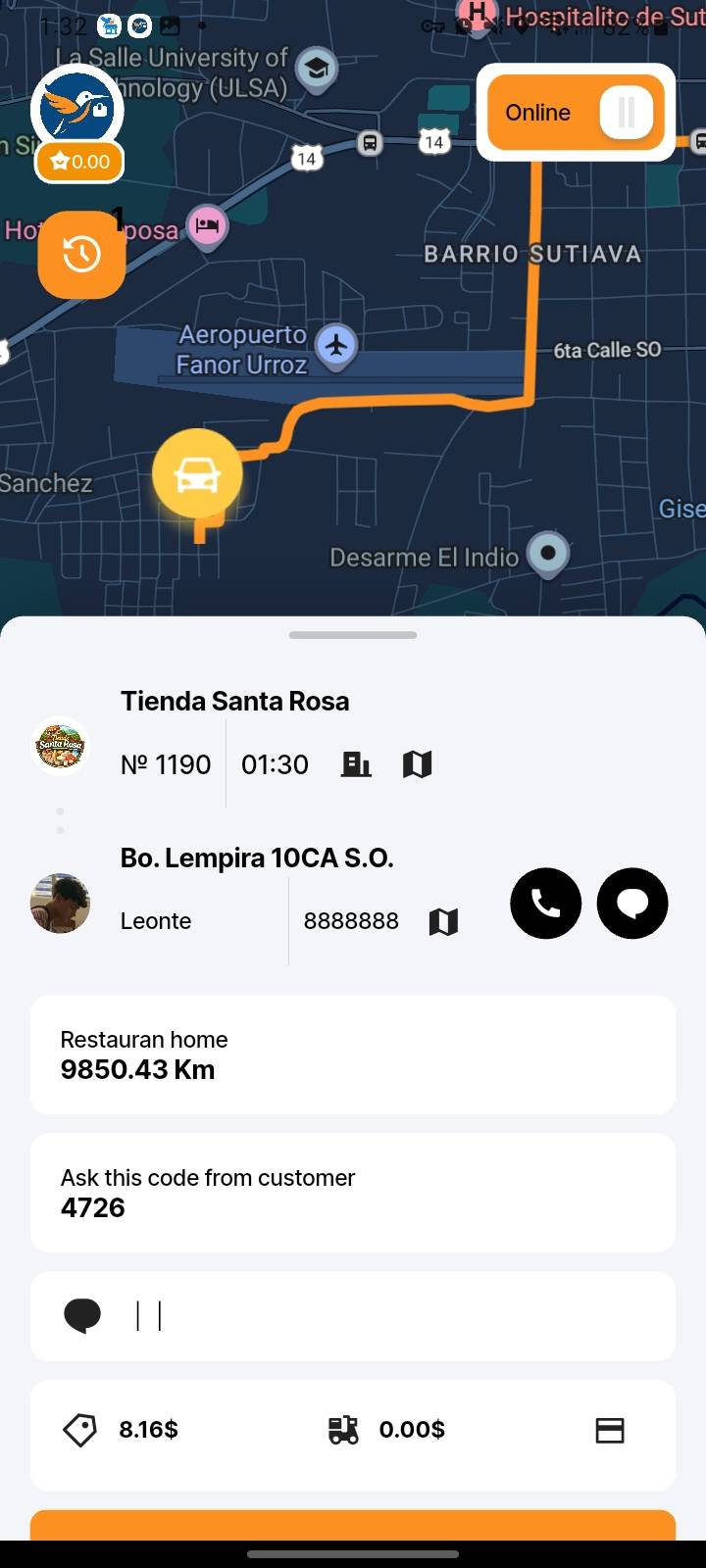Open map for Tienda Santa Rosa
This screenshot has width=706, height=1568.
418,764
